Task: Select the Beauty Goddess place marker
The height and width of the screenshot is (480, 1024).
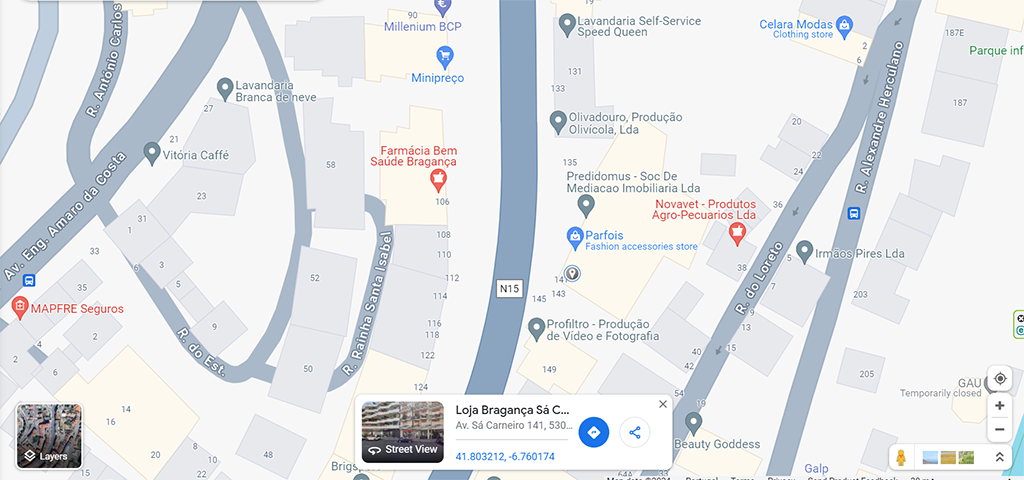Action: [693, 423]
